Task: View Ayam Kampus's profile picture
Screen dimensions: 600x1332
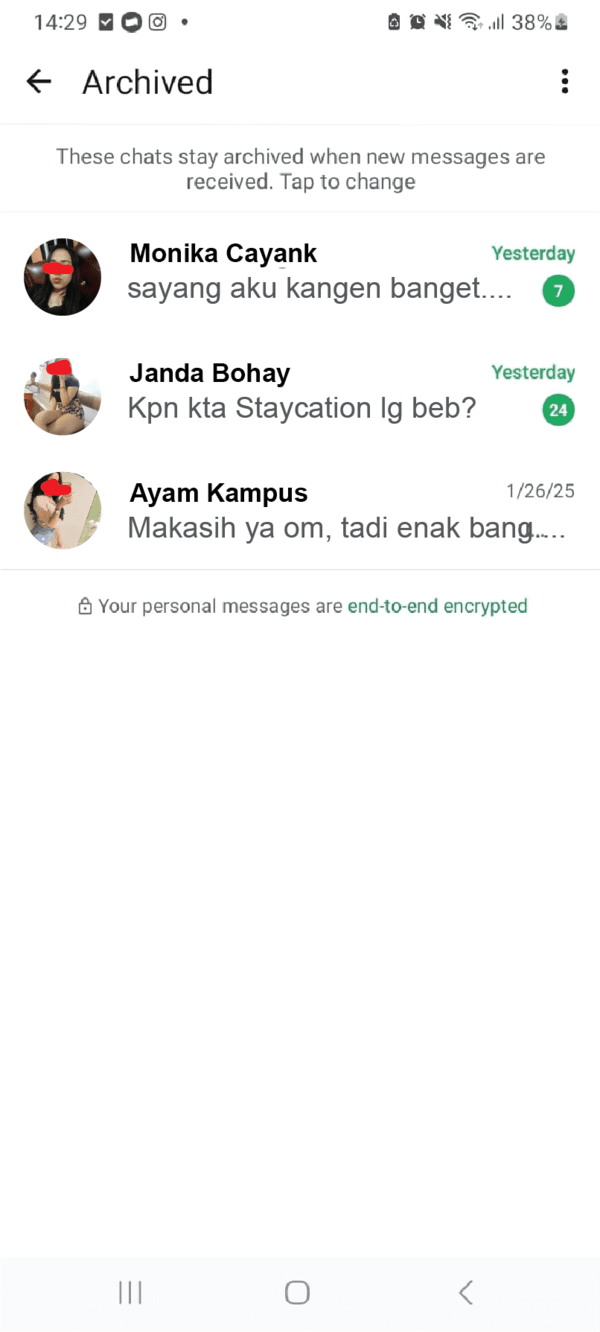Action: pos(62,511)
